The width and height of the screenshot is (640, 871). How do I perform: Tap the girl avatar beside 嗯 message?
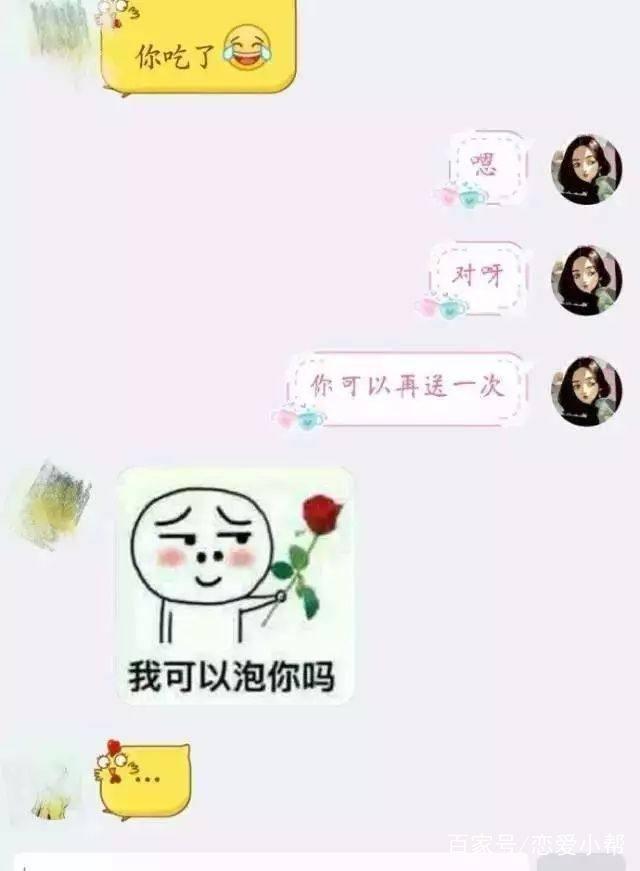tap(588, 169)
